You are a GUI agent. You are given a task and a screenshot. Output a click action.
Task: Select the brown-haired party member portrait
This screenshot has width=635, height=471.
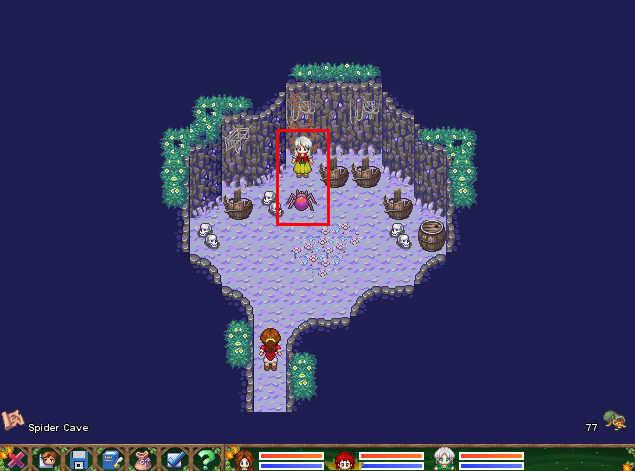[x=244, y=459]
